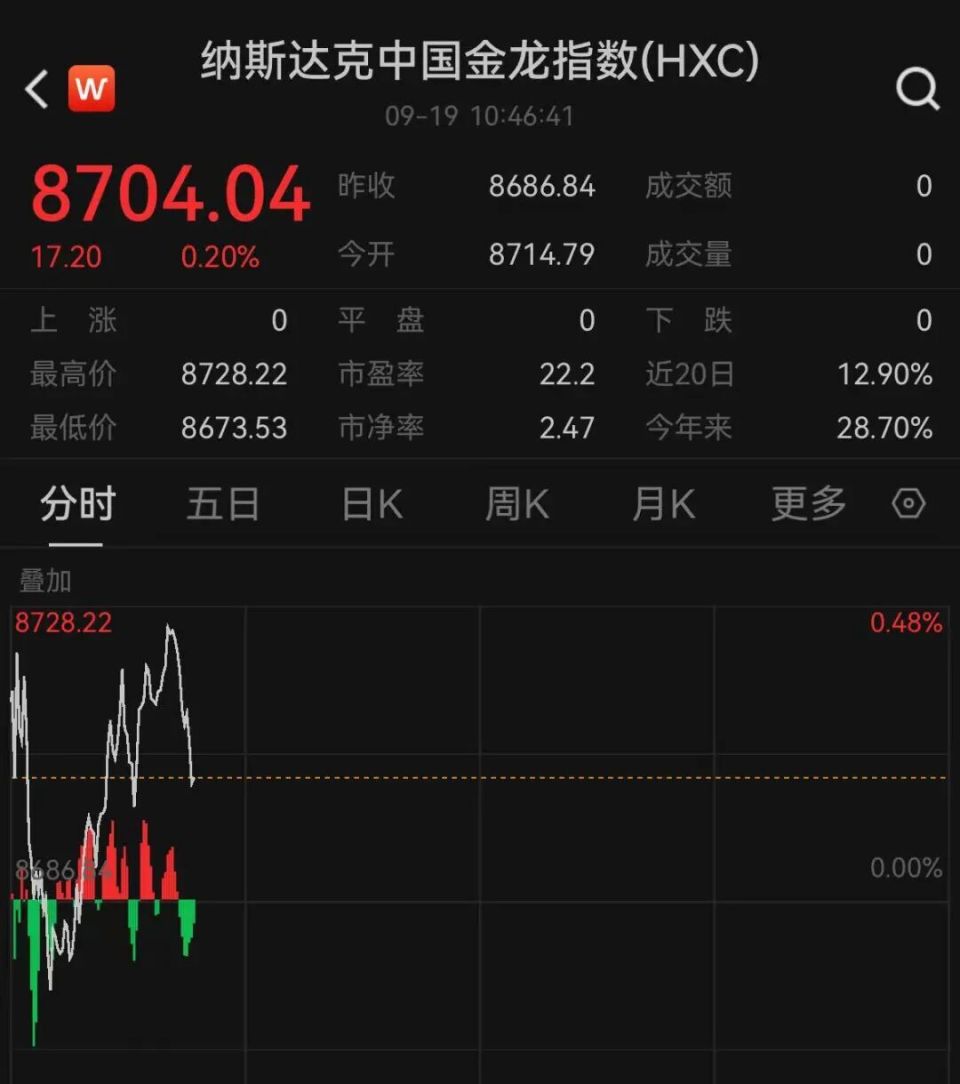The image size is (960, 1084).
Task: Expand the 更多 more-options menu
Action: (x=807, y=504)
